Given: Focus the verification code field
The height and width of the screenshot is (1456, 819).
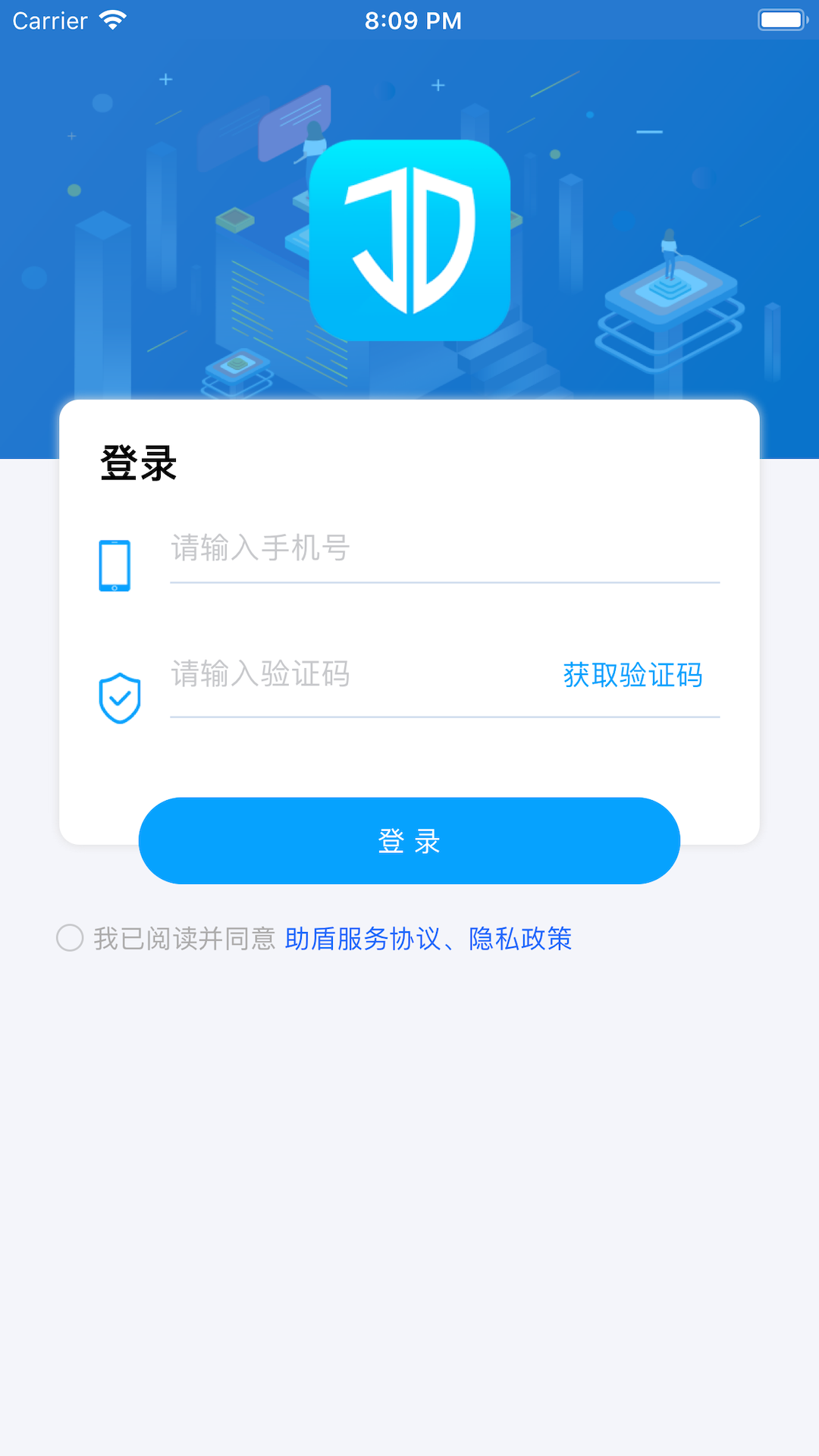Looking at the screenshot, I should pos(356,674).
